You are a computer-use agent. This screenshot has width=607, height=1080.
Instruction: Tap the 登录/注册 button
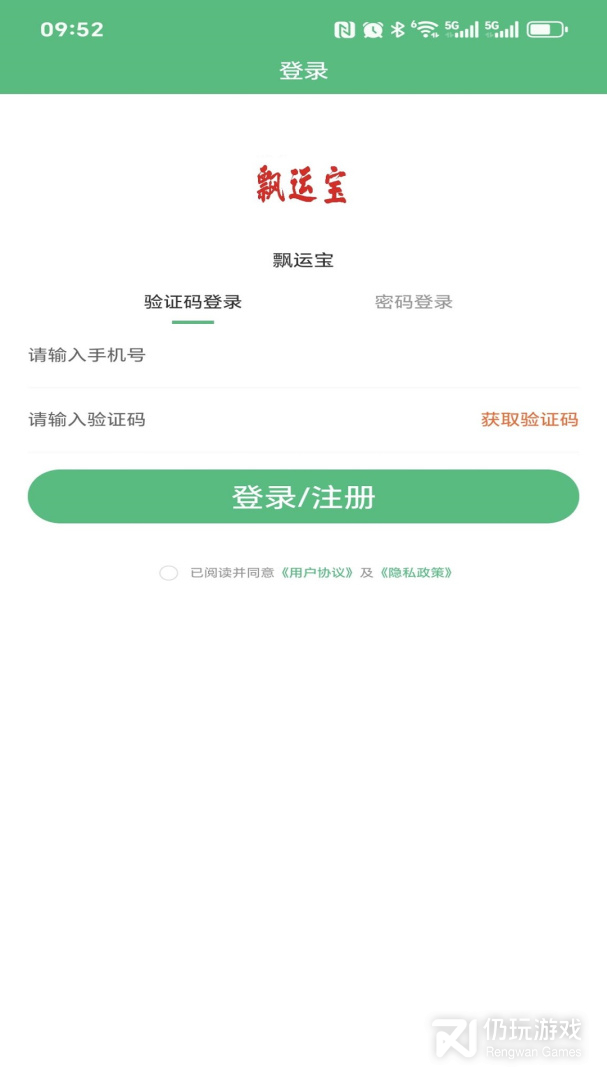pos(303,497)
